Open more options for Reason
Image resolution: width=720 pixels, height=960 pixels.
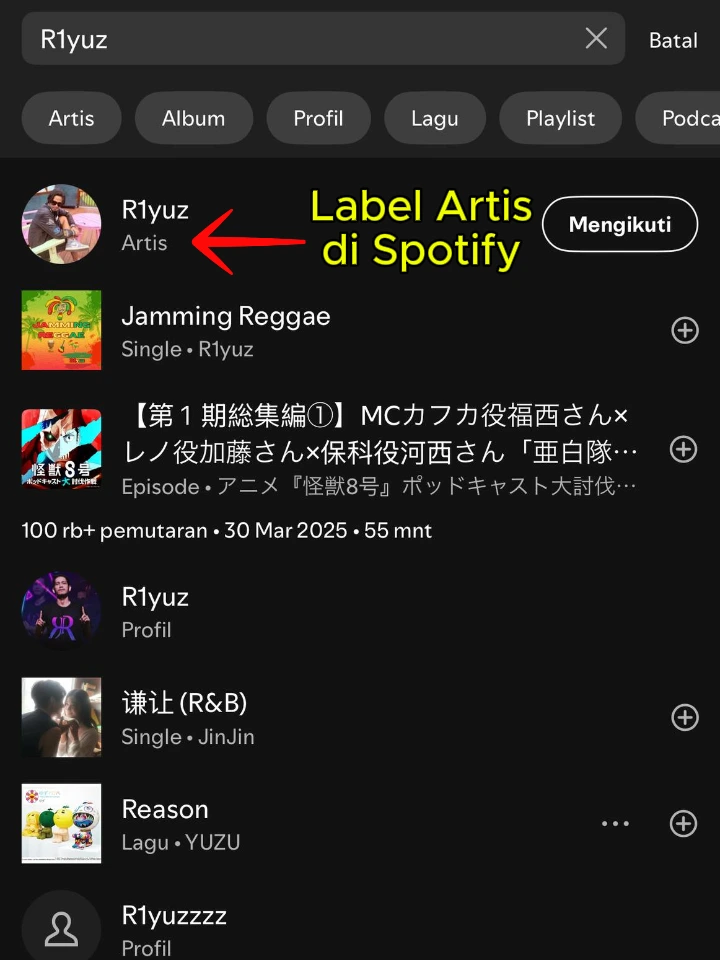pos(615,824)
